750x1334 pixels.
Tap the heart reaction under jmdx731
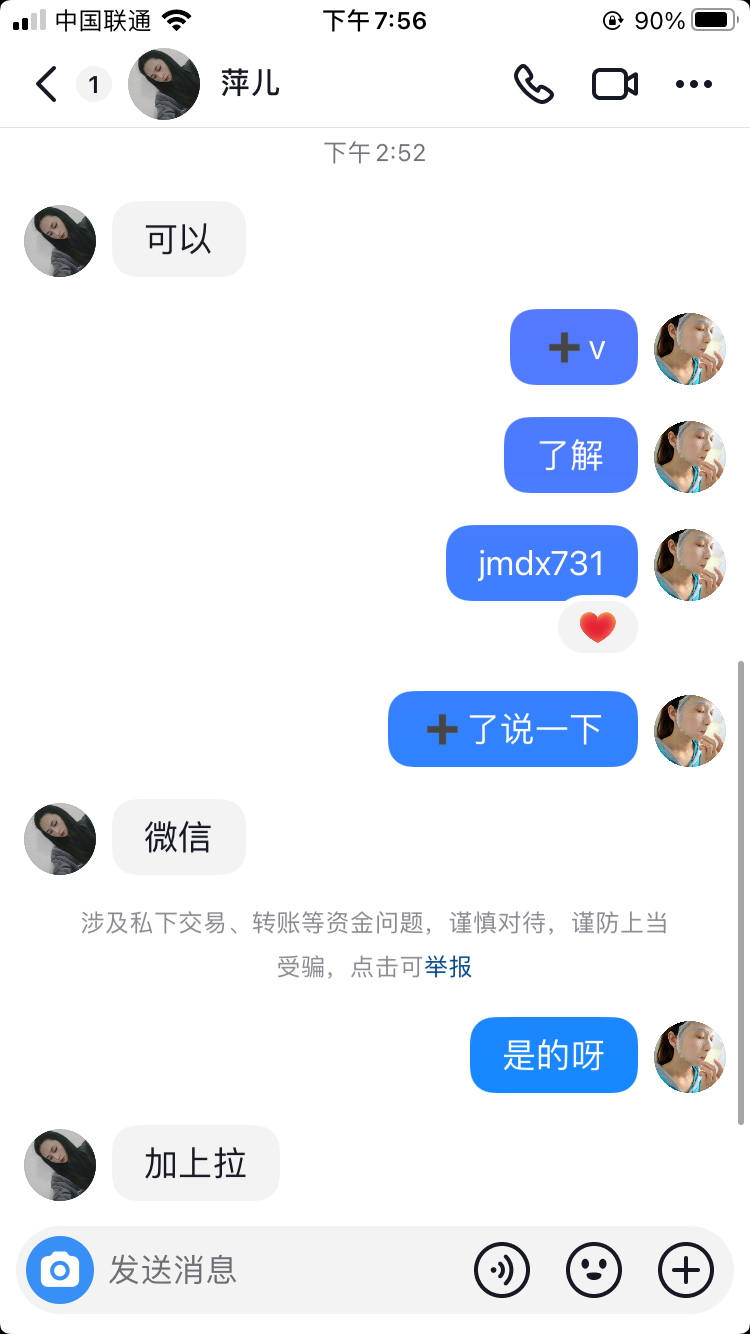(x=597, y=628)
